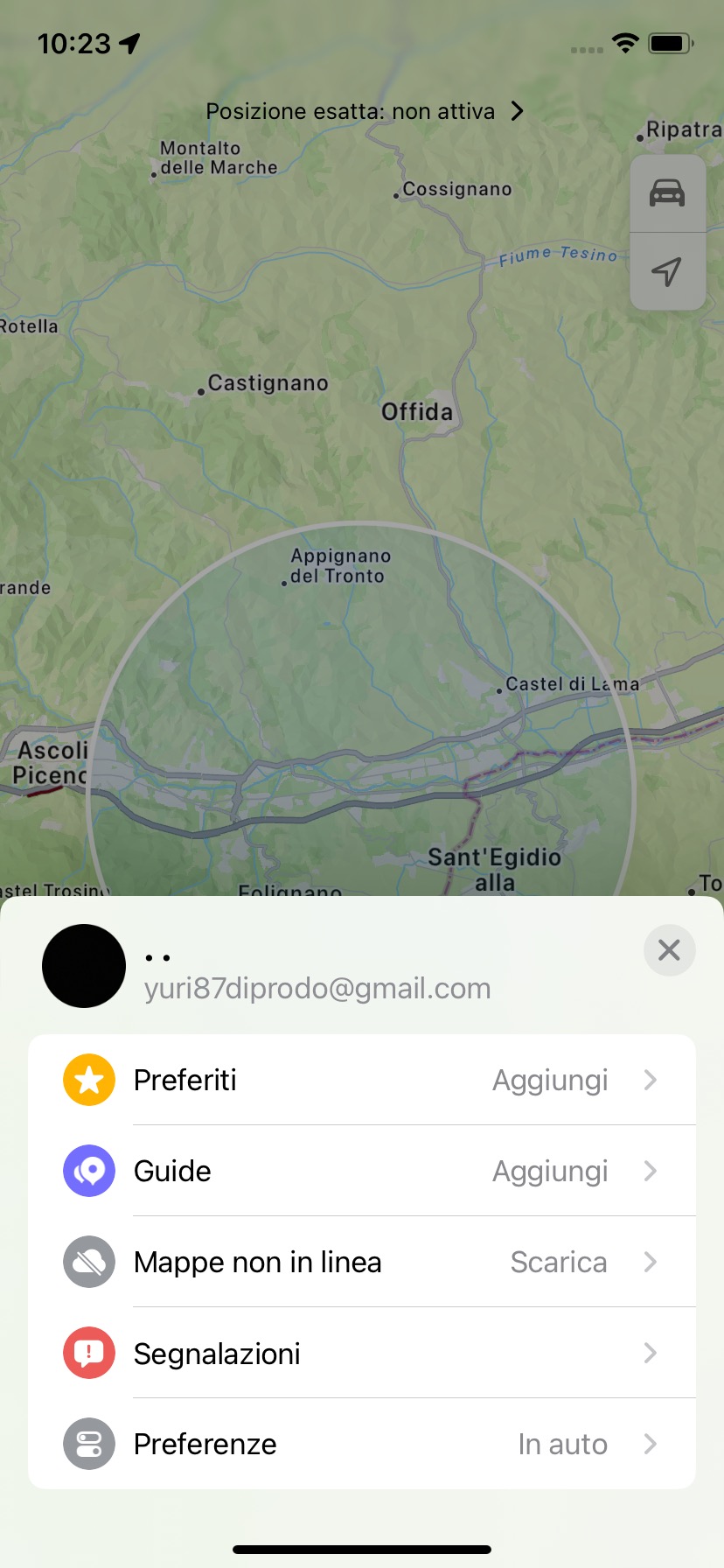Open the Preferiti row

pos(361,1080)
